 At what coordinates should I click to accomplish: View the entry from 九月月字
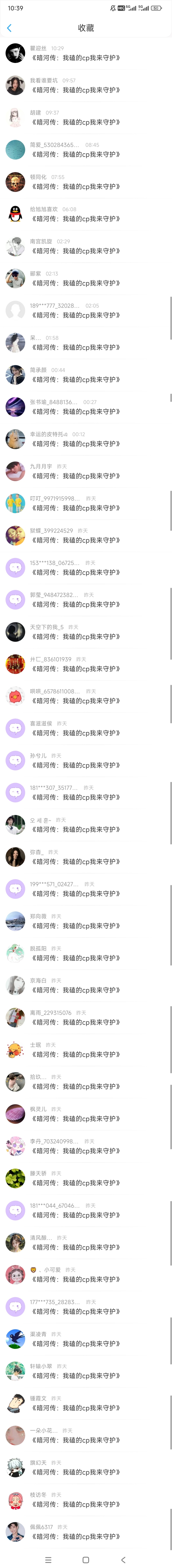click(x=76, y=476)
